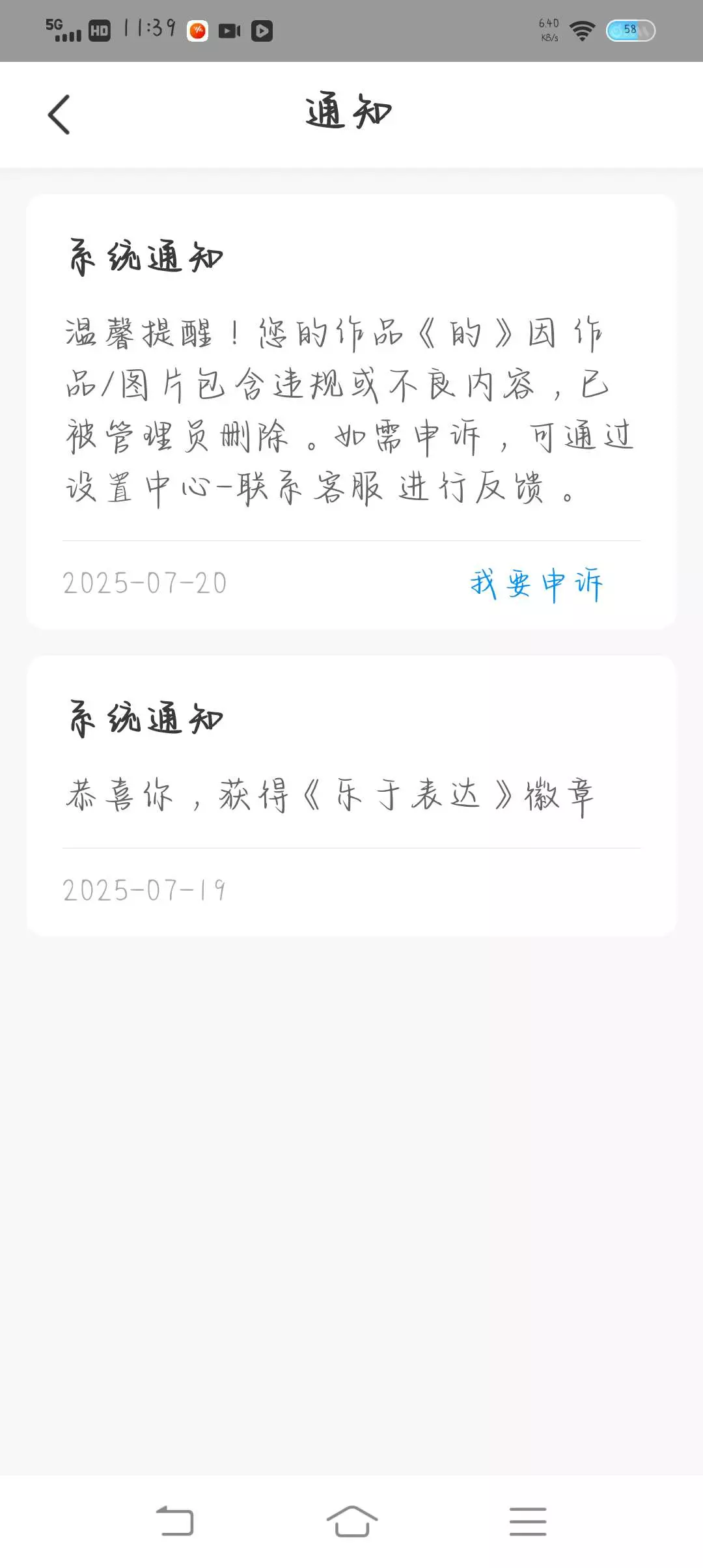Tap the system home button

(x=351, y=1522)
